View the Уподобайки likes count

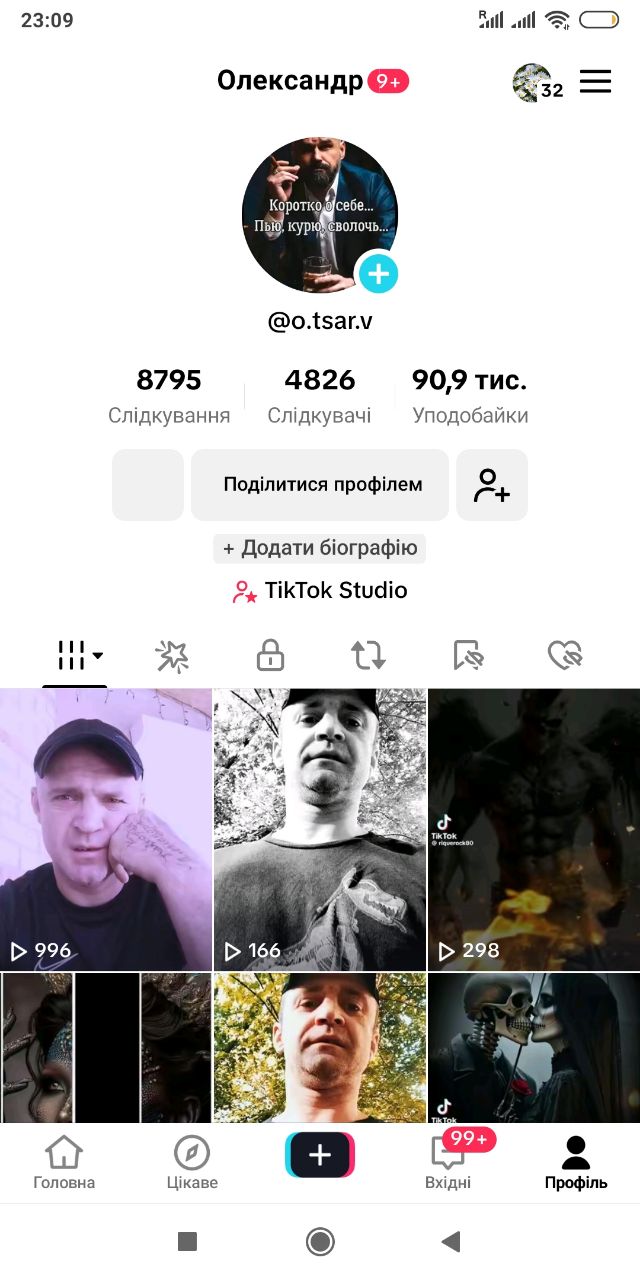pos(470,396)
